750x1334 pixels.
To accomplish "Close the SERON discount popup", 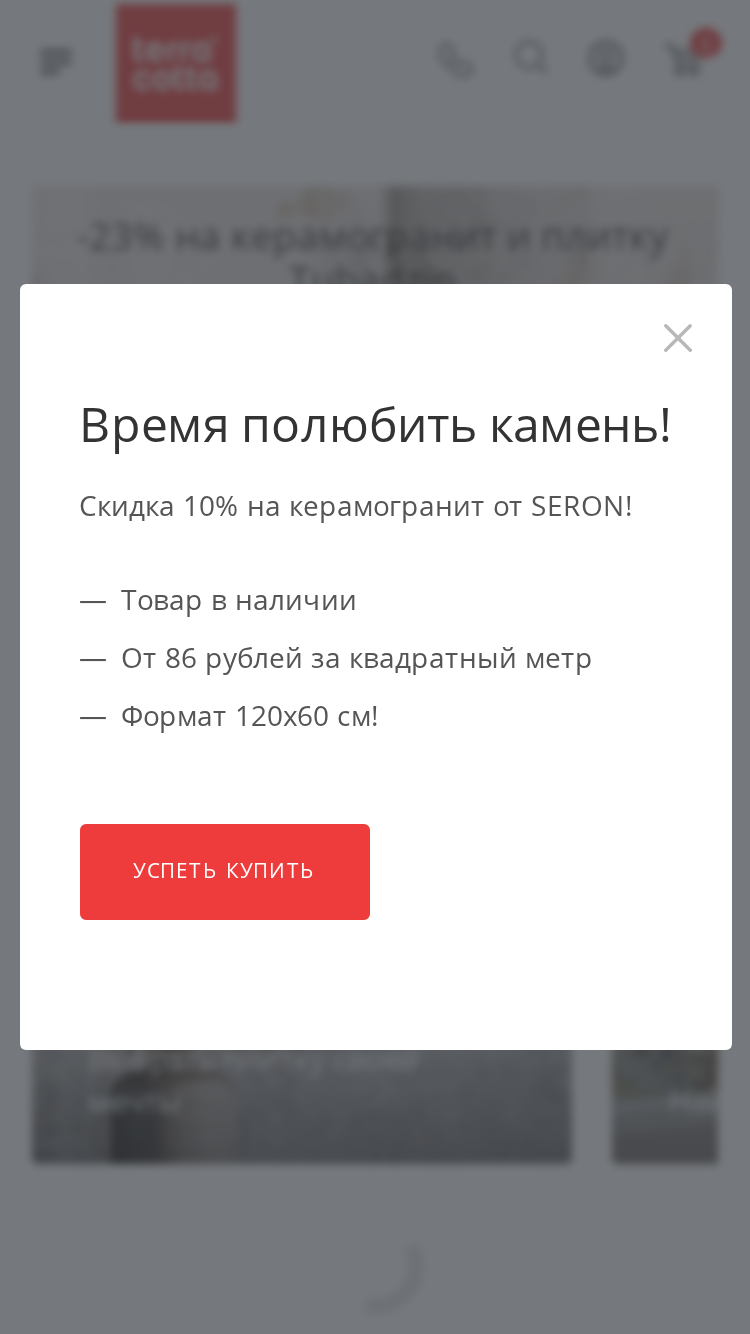I will 678,338.
